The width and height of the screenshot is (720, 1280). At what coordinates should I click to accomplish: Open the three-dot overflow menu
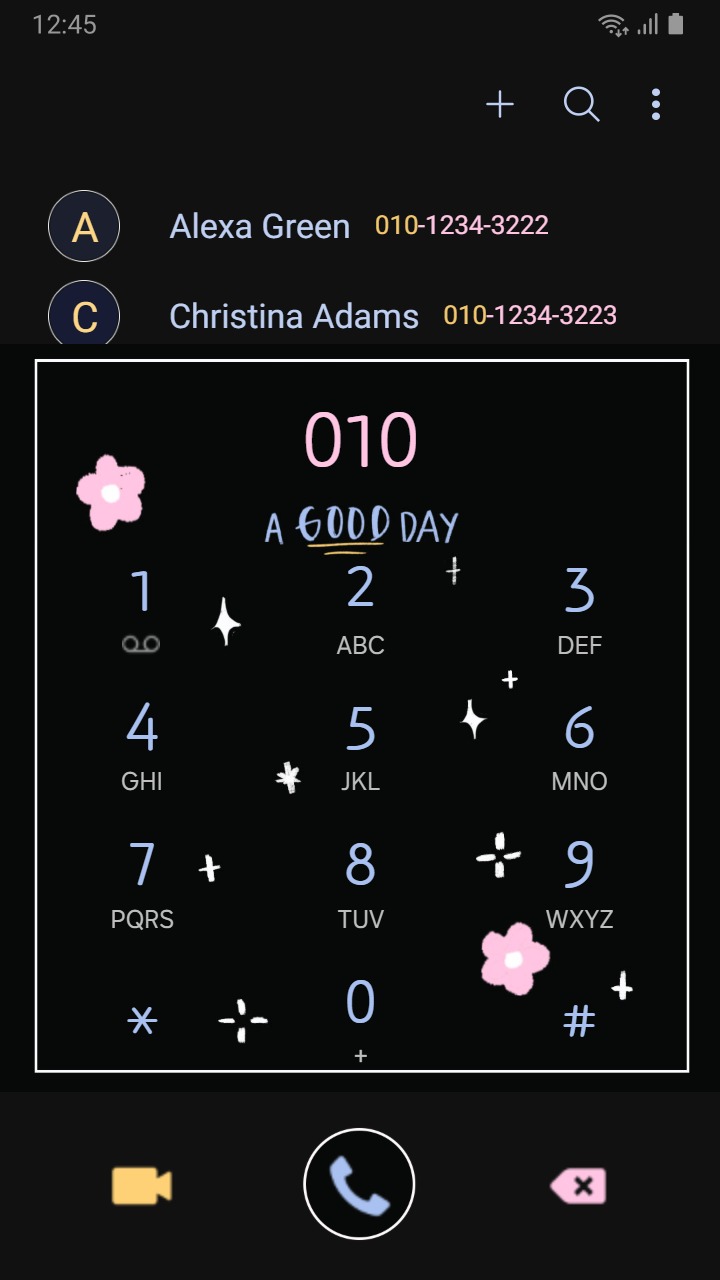655,104
